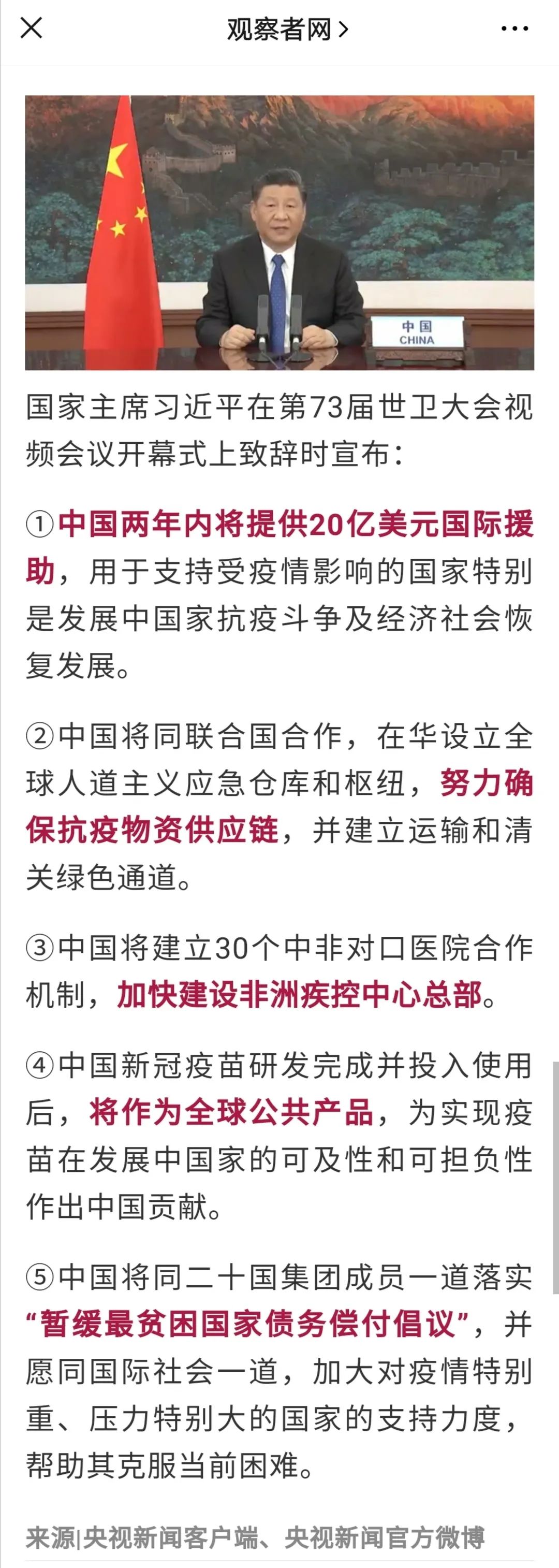Open the three-dot overflow menu
Image resolution: width=559 pixels, height=1568 pixels.
[514, 28]
